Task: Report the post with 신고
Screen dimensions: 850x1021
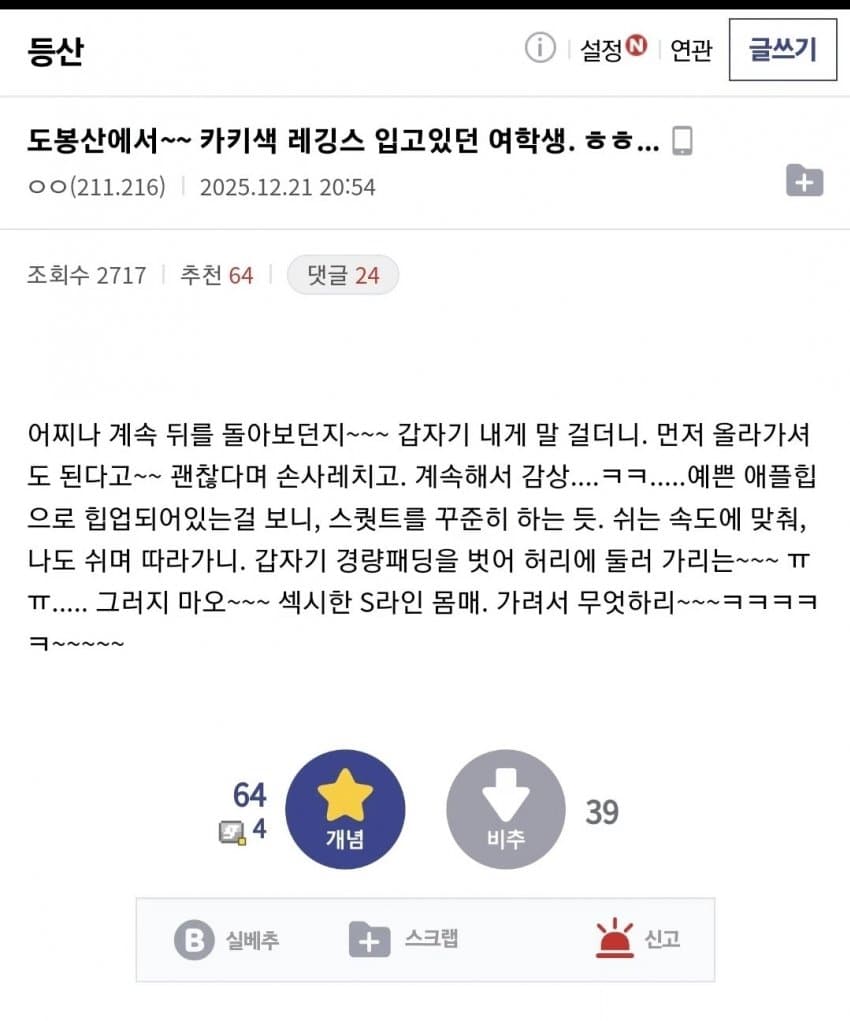Action: click(x=638, y=940)
